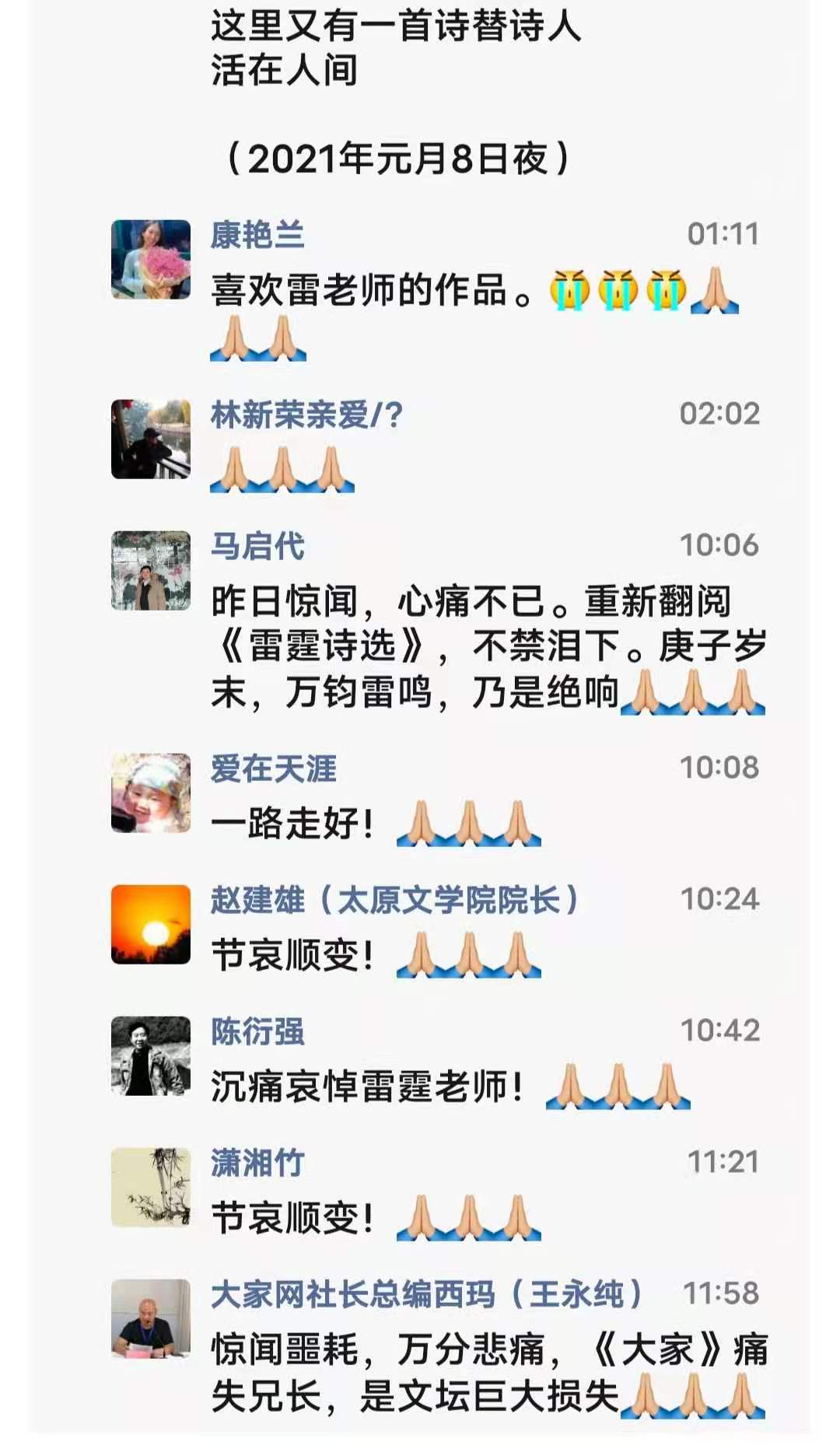
Task: Reply to 陈衍强's comment 沉痛哀悼雷霆老师
Action: pyautogui.click(x=366, y=1087)
